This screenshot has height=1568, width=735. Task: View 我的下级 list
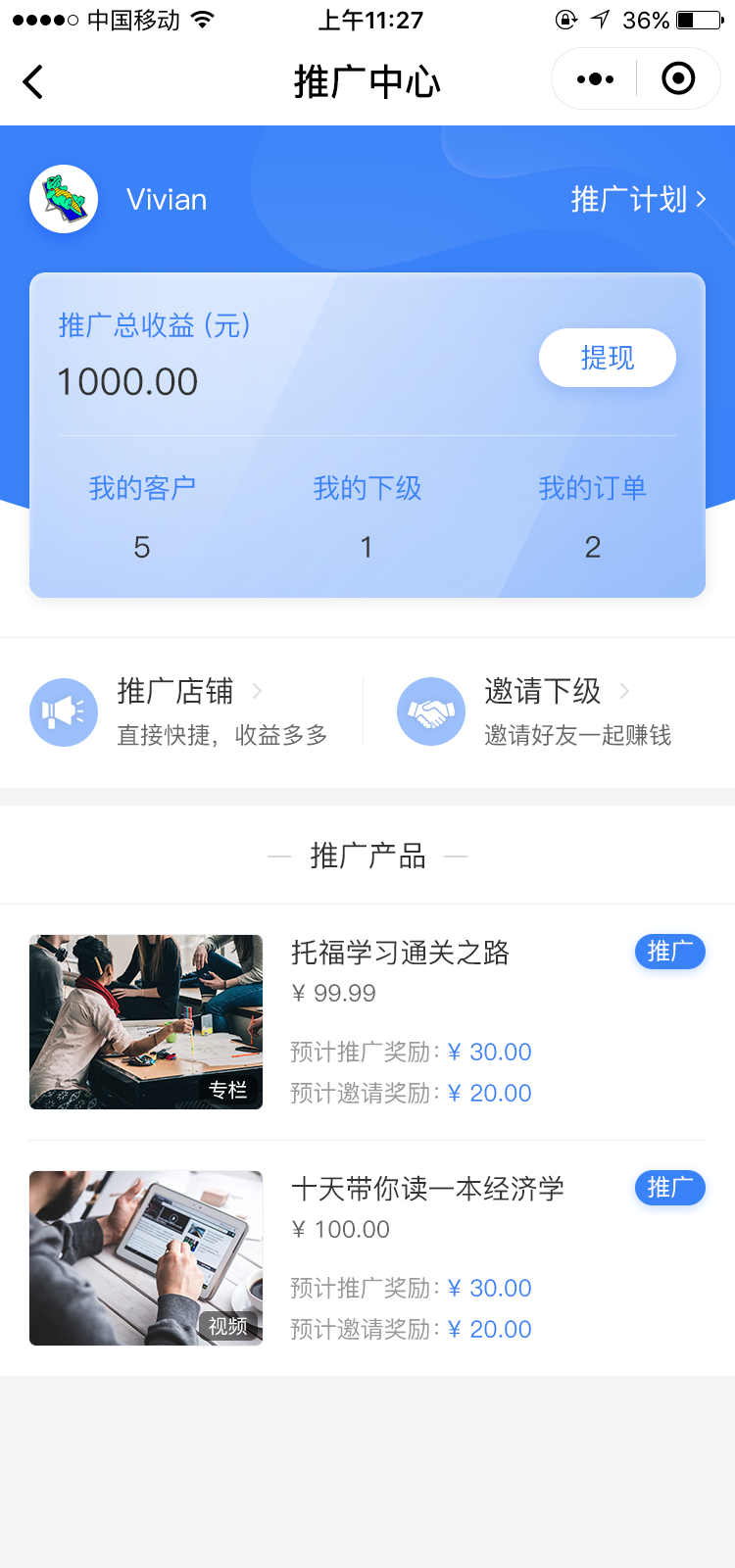tap(367, 516)
